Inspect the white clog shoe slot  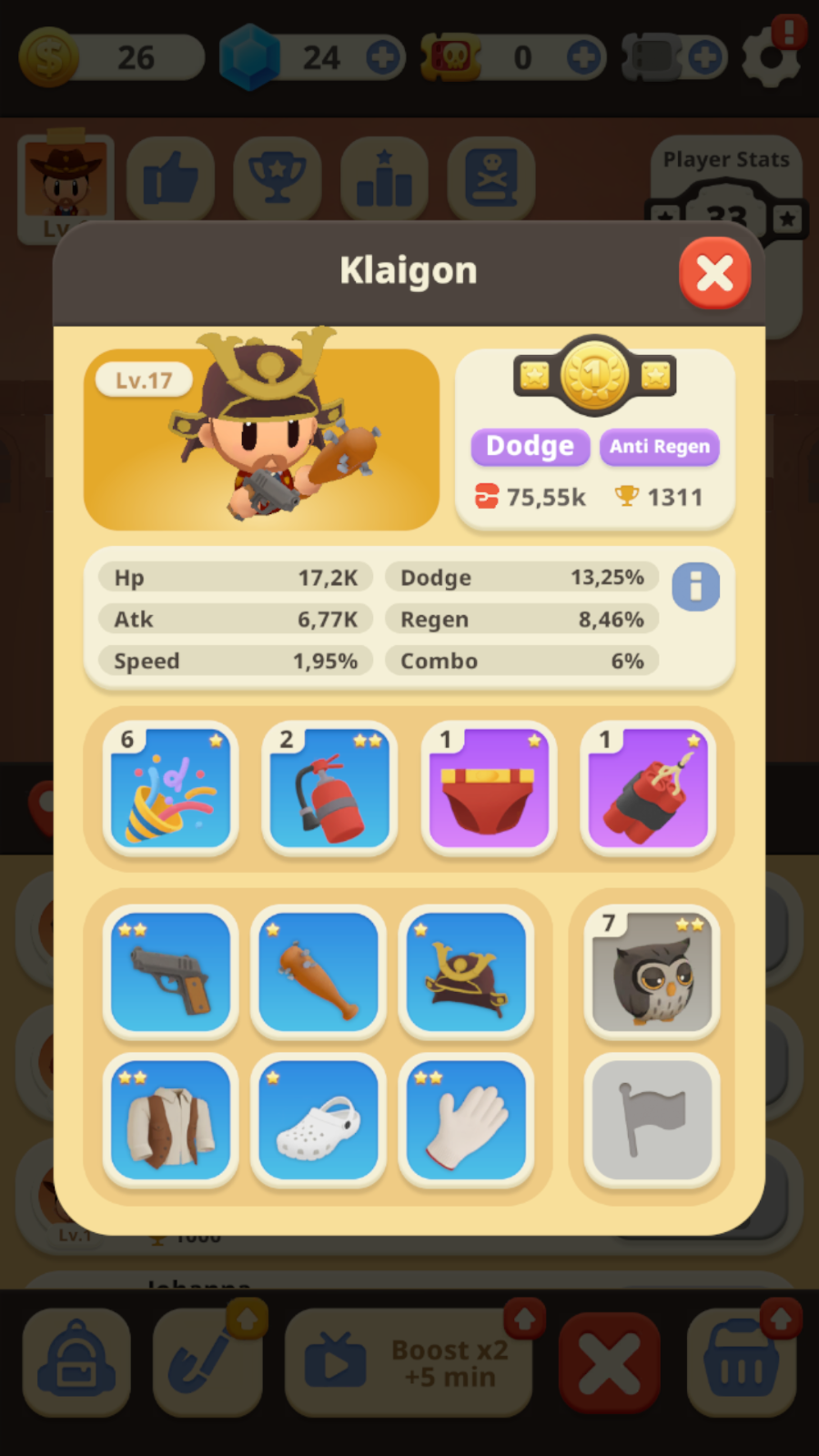click(318, 1120)
